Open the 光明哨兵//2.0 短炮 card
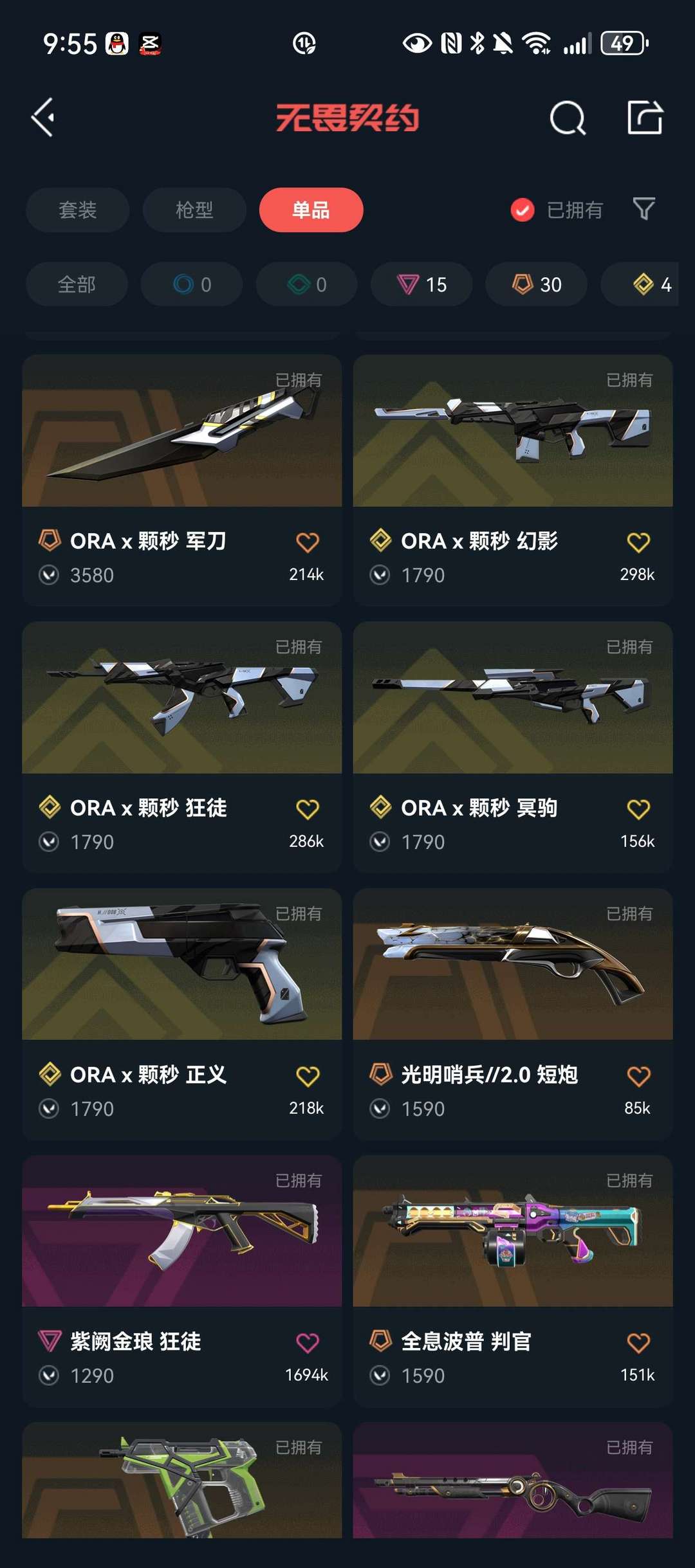The image size is (695, 1568). tap(513, 1014)
